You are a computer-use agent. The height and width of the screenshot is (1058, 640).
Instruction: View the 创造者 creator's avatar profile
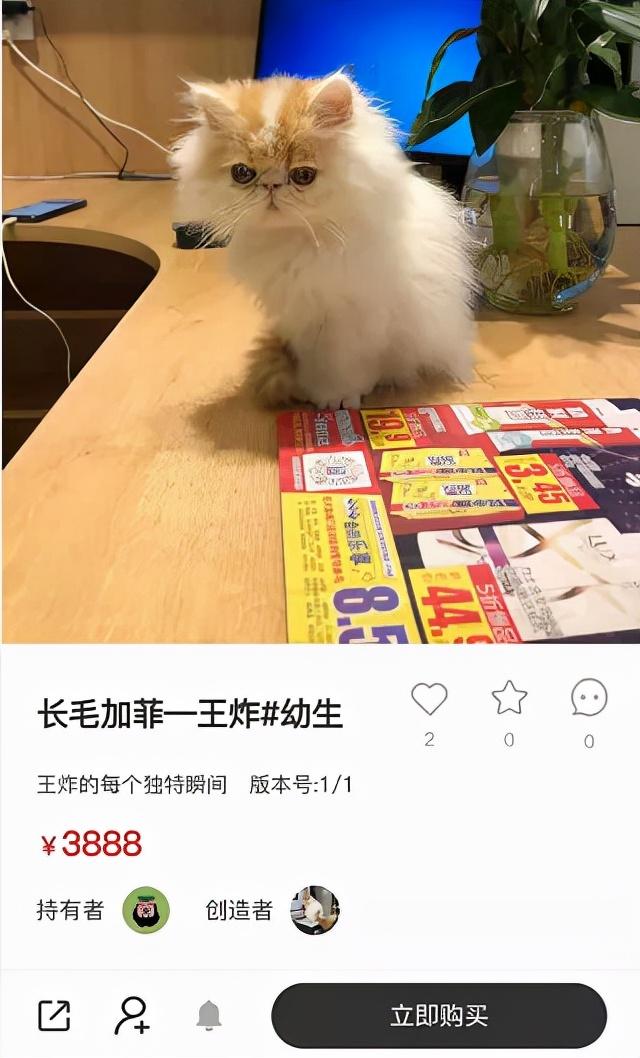pyautogui.click(x=315, y=910)
